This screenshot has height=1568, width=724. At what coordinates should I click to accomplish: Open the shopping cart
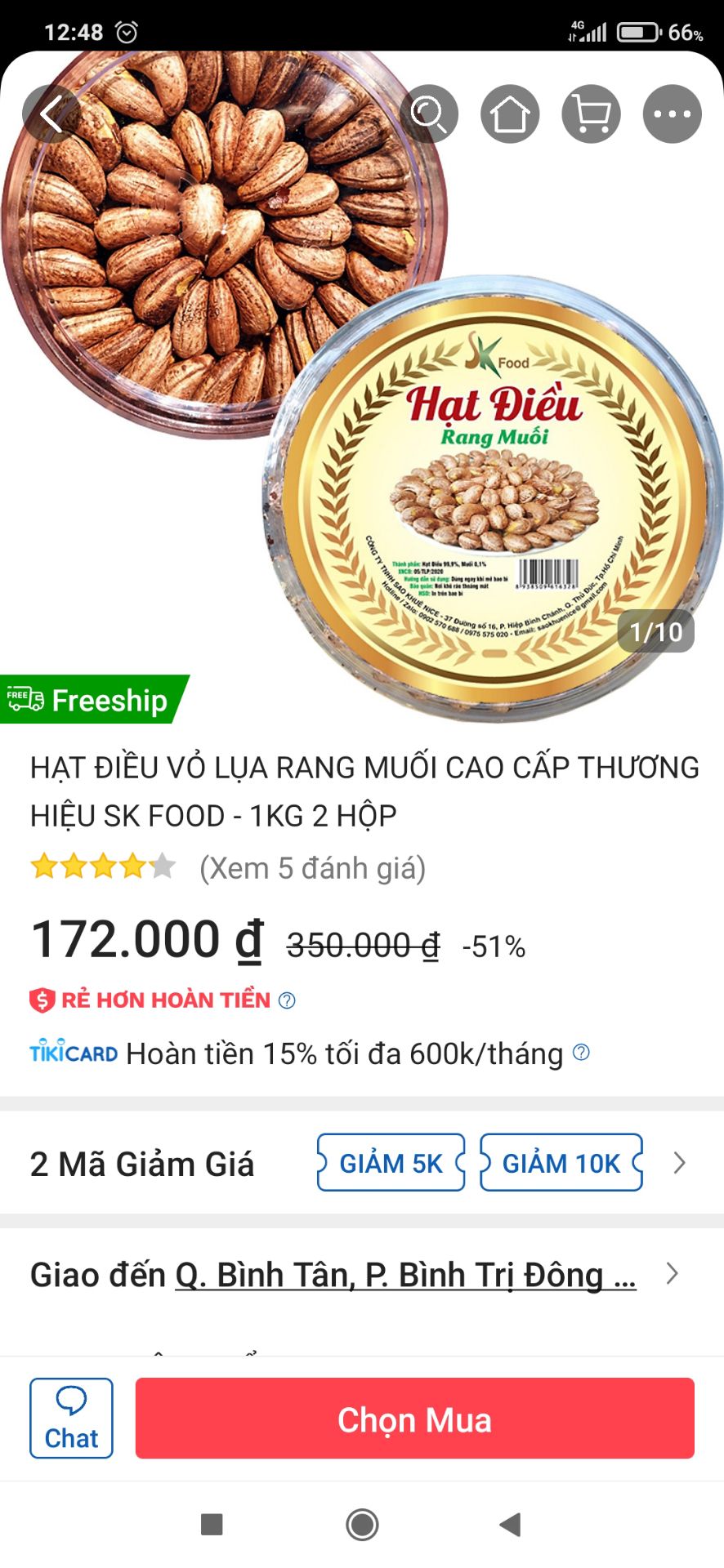click(x=590, y=114)
